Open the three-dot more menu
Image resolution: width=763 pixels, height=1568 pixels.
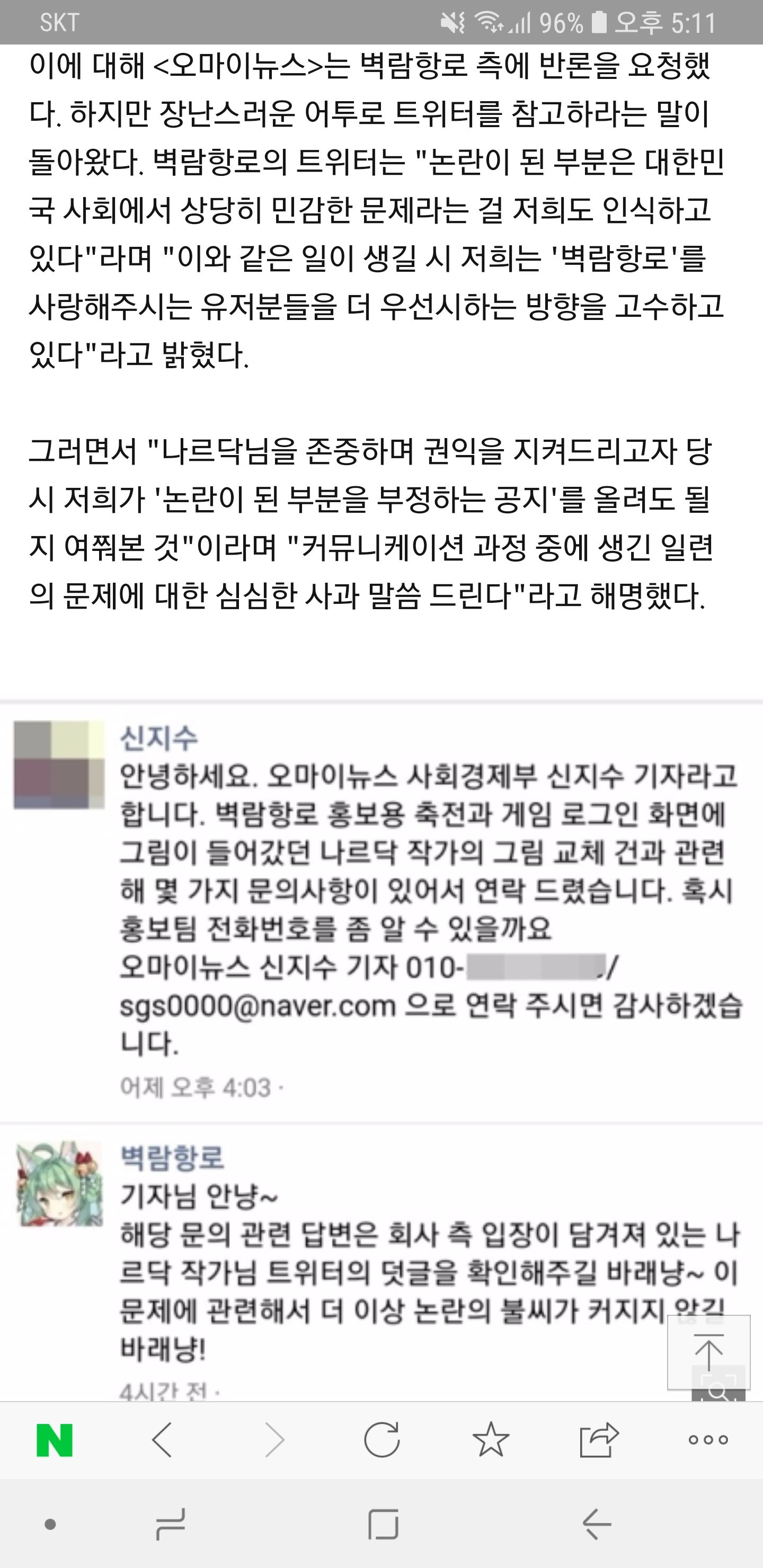click(x=707, y=1440)
